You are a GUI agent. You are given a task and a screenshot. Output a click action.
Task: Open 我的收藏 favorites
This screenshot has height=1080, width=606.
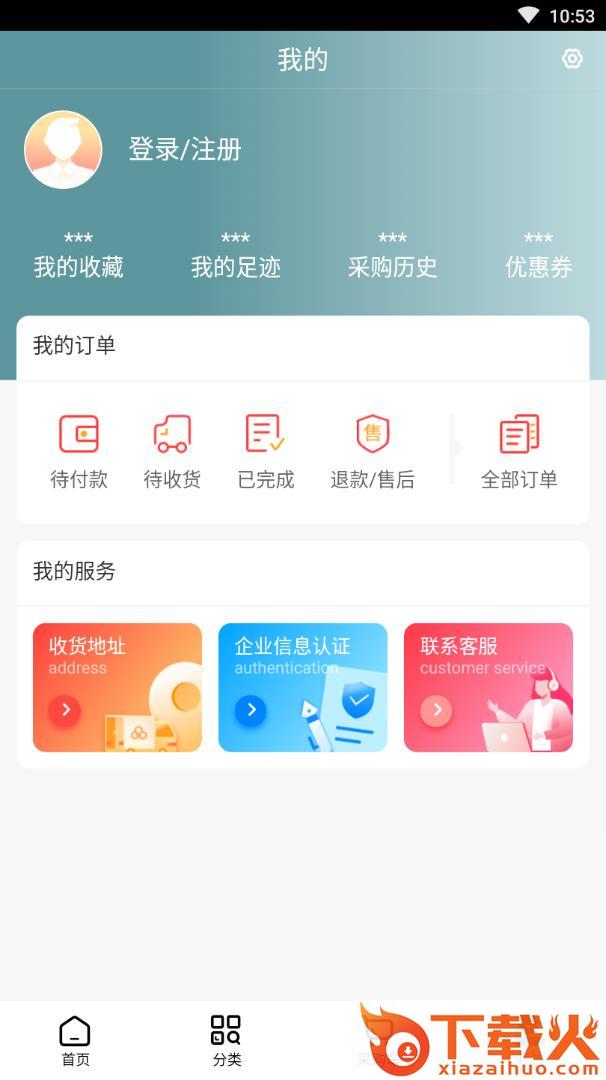78,256
